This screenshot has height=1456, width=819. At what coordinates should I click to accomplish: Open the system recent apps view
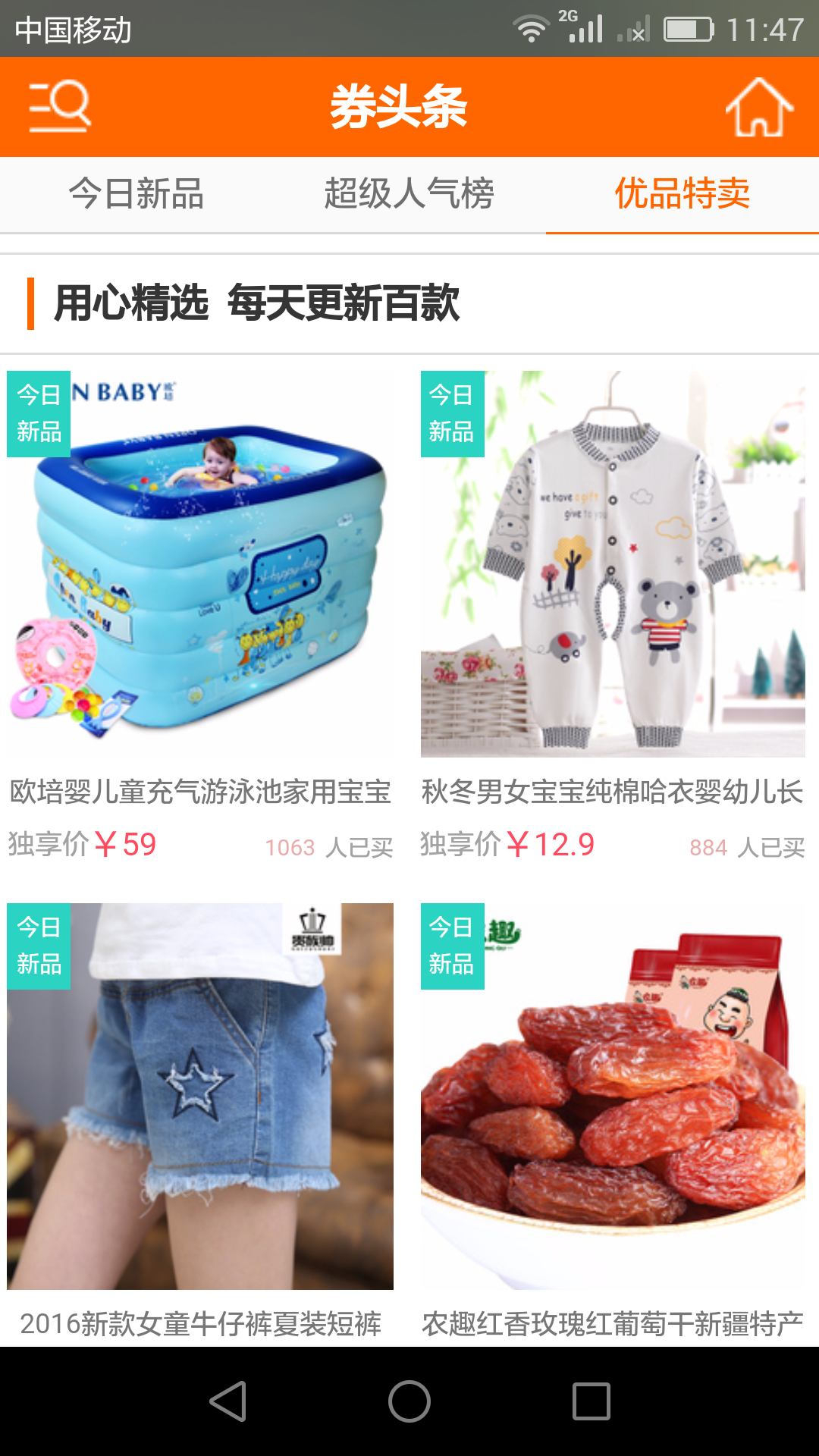[x=591, y=1401]
